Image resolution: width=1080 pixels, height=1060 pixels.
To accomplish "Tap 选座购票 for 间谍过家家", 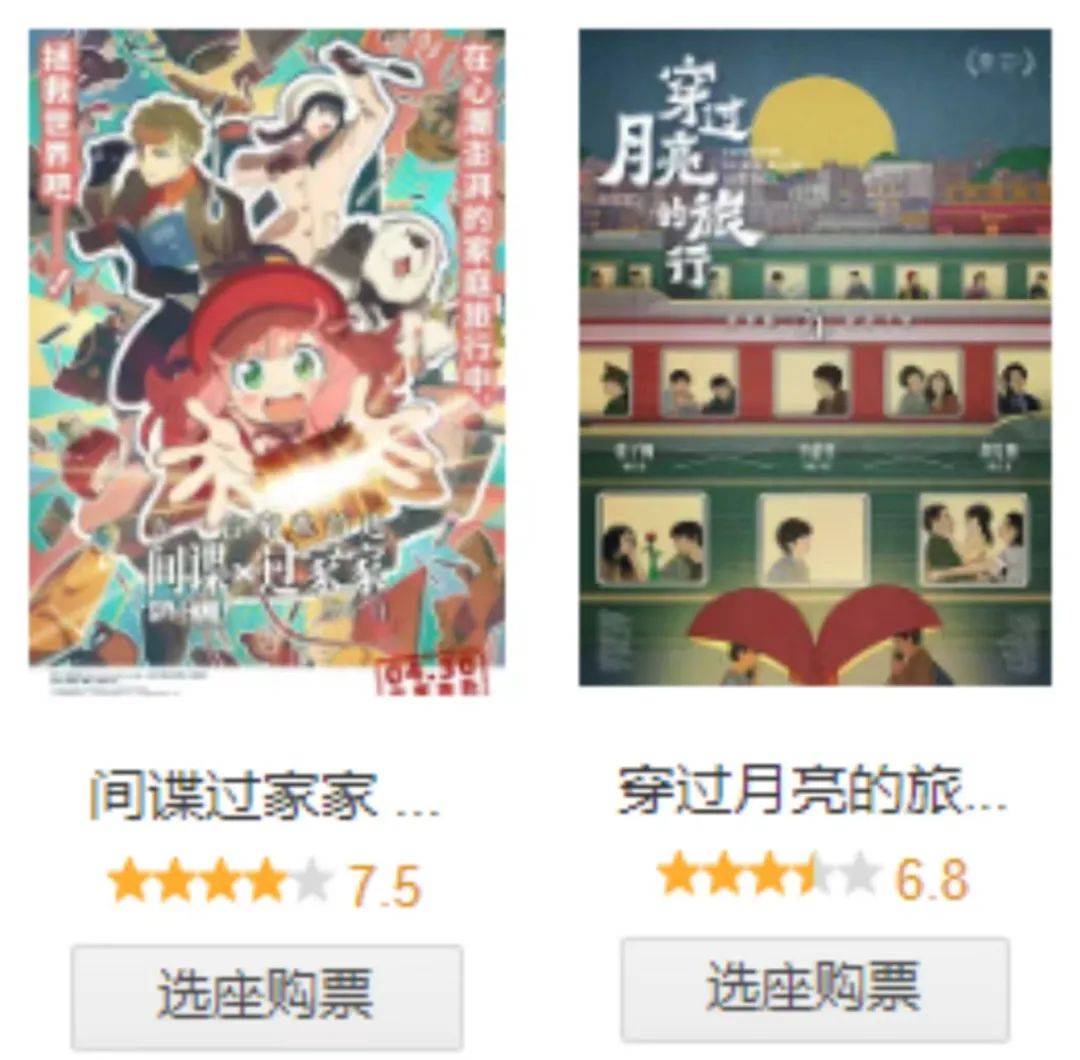I will [266, 995].
